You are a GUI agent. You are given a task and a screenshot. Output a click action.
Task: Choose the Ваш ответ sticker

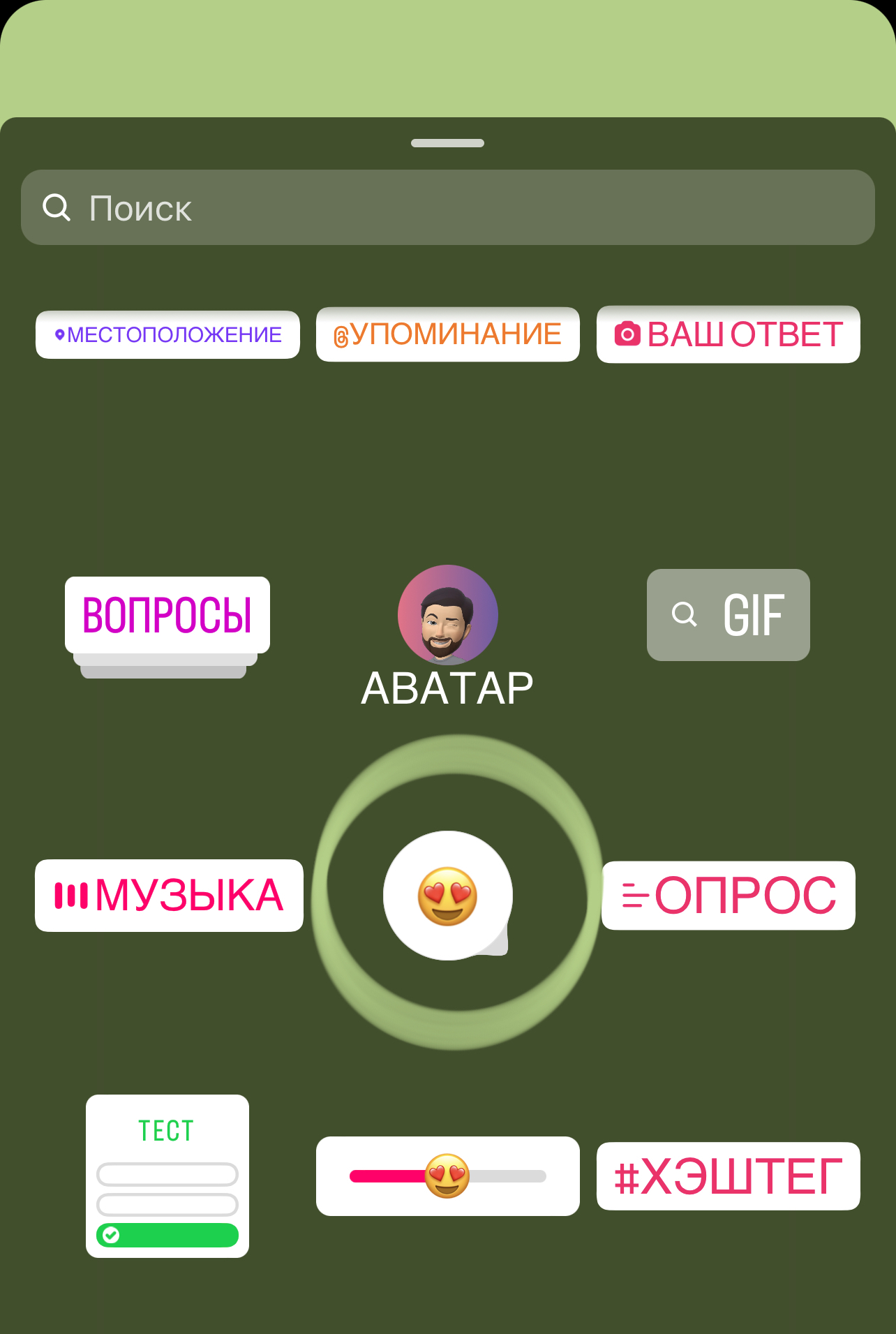pos(728,334)
